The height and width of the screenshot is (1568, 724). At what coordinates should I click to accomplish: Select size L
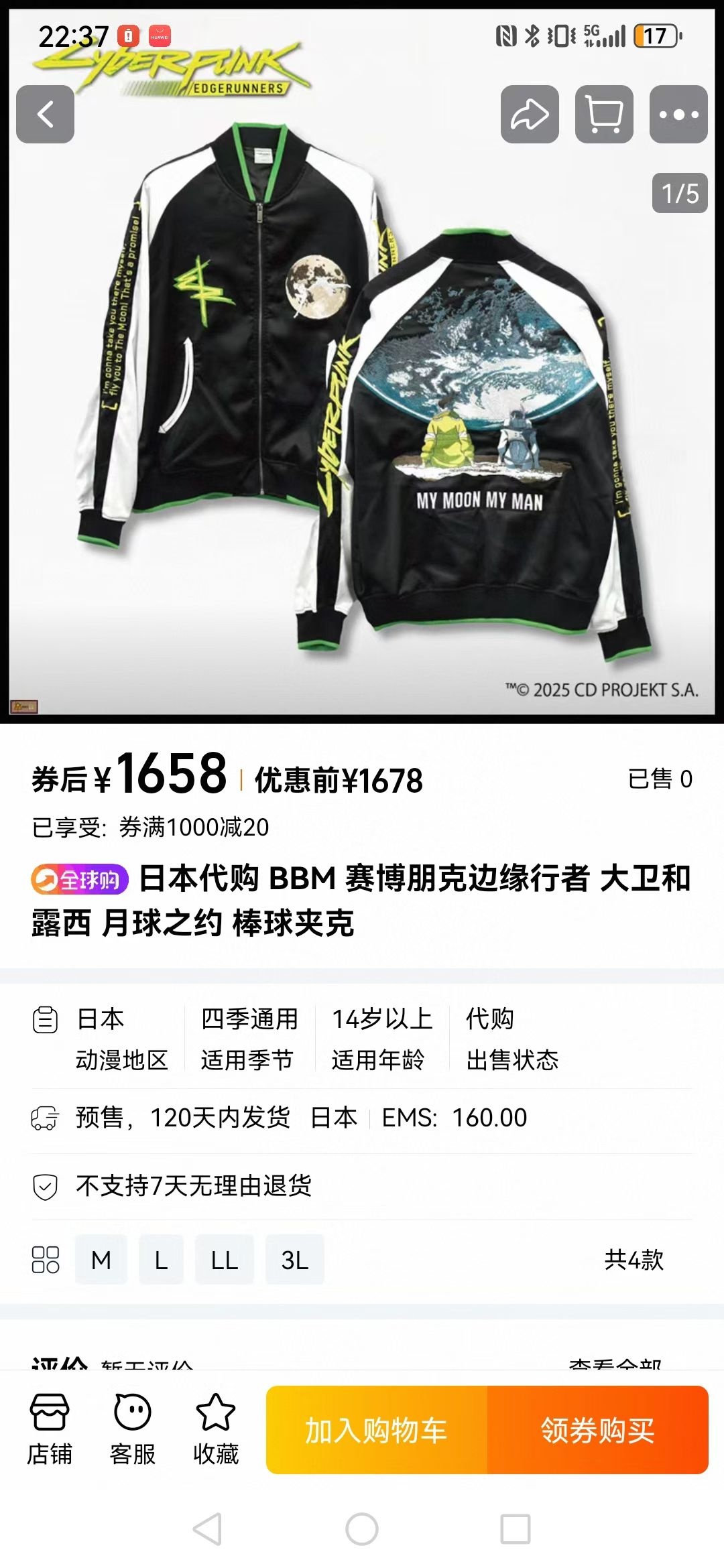(161, 1260)
